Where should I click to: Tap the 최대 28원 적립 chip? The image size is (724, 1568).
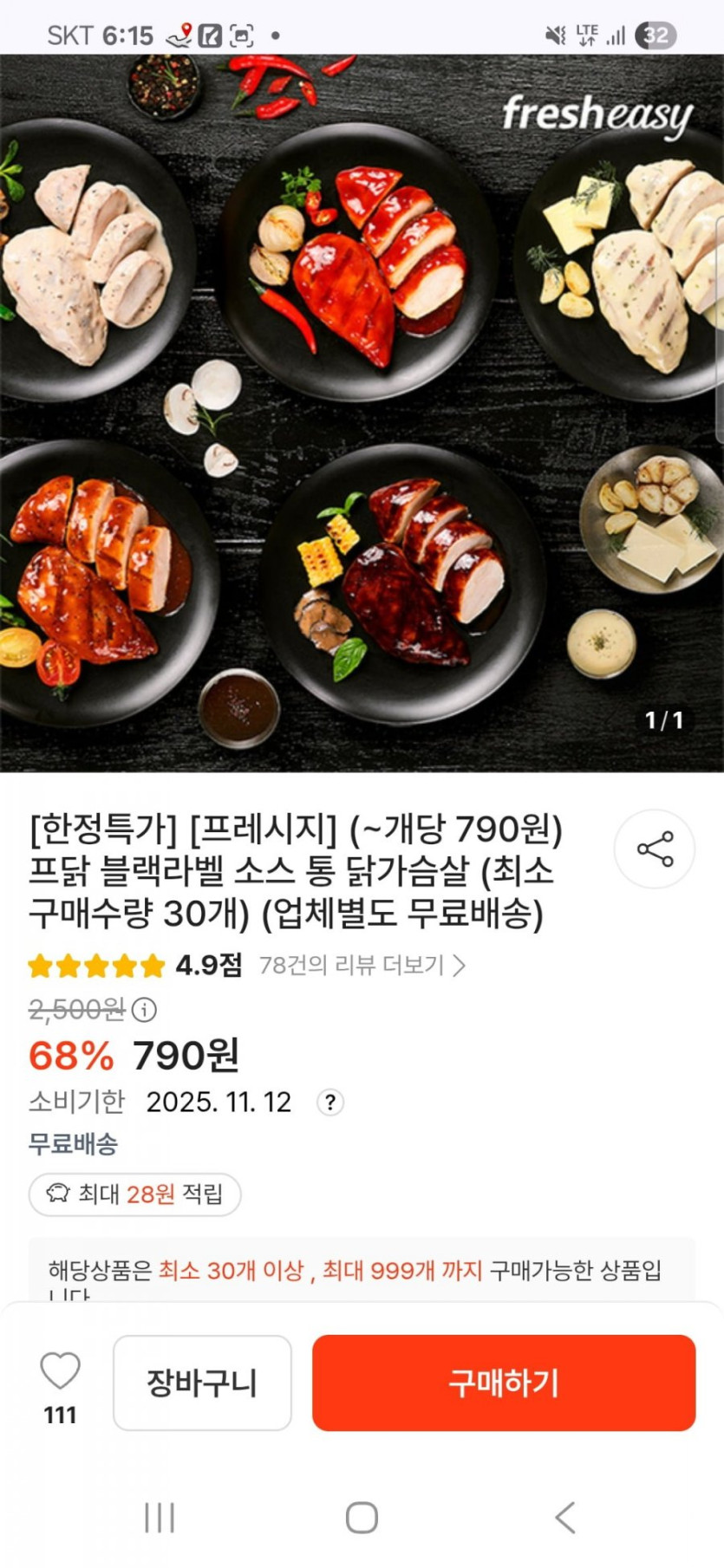coord(135,1194)
